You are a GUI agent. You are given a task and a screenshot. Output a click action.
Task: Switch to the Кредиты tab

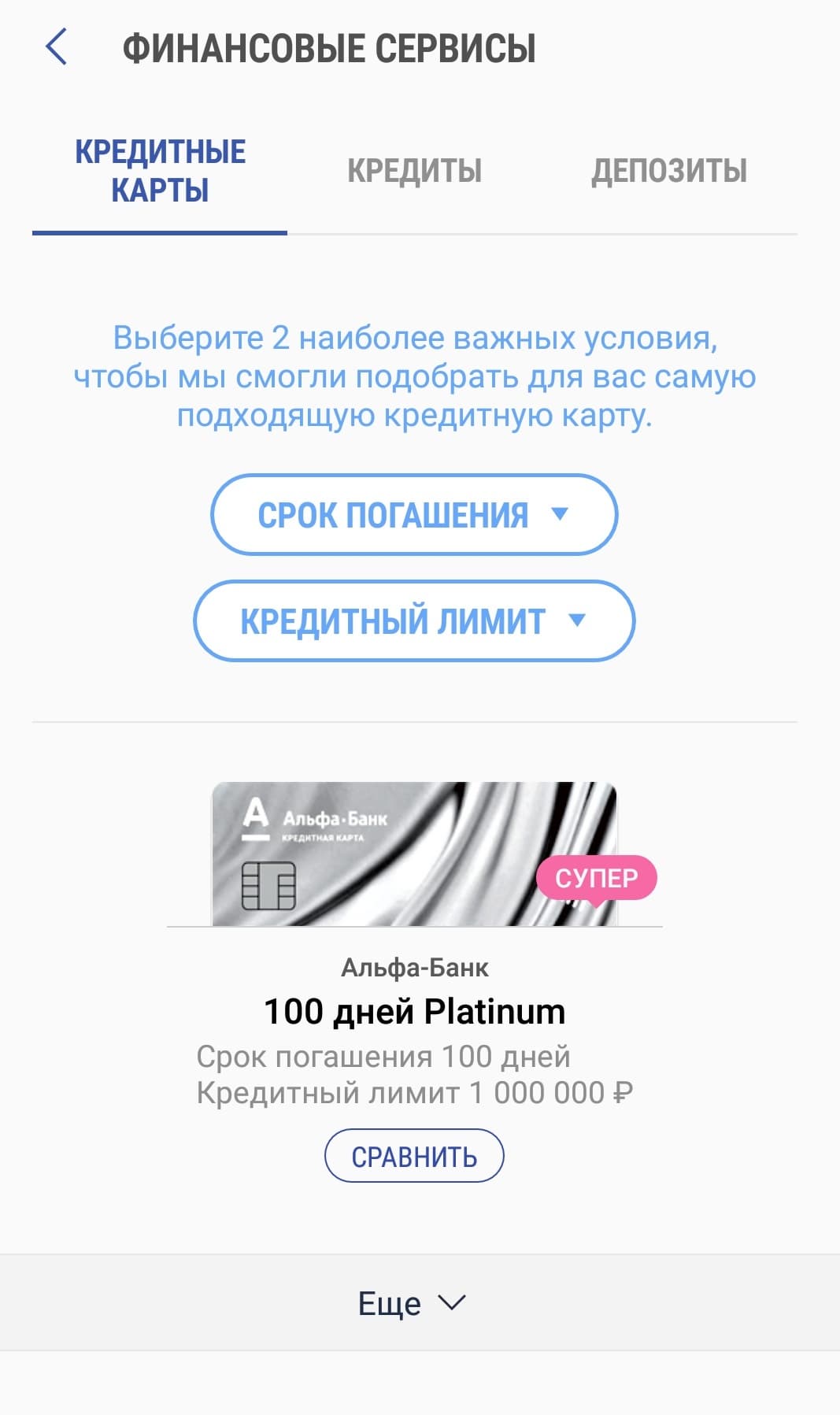pos(414,172)
